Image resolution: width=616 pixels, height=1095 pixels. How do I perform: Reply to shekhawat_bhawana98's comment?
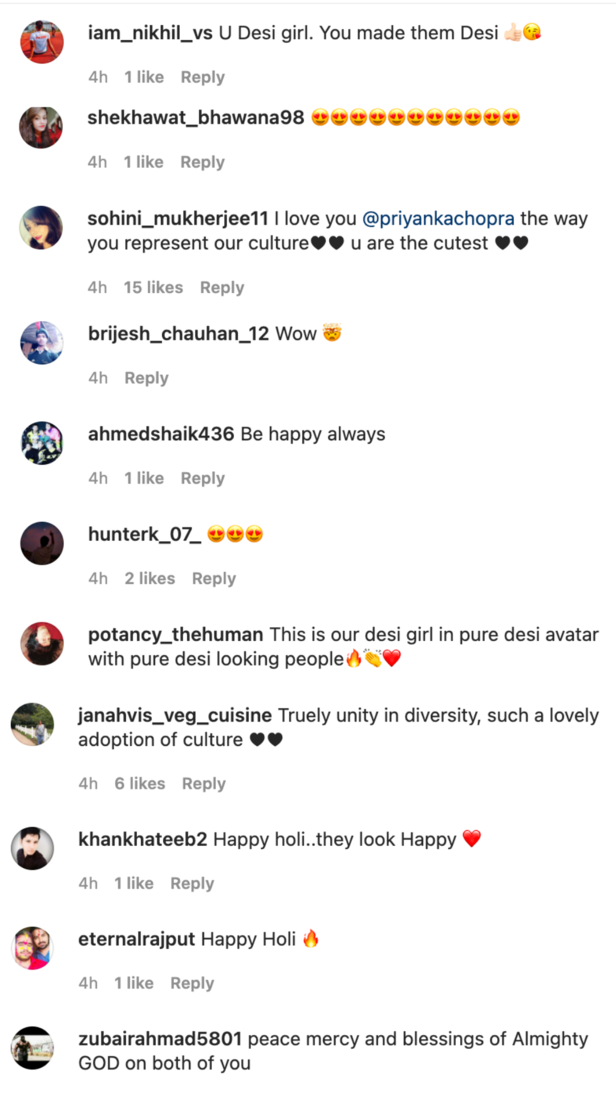[x=202, y=162]
